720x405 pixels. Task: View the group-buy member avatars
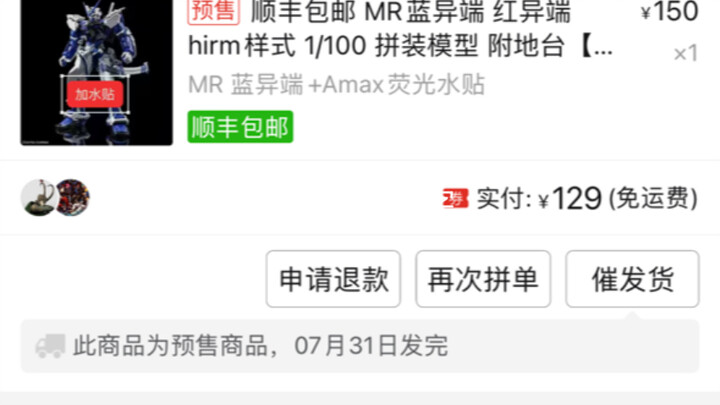tap(56, 198)
